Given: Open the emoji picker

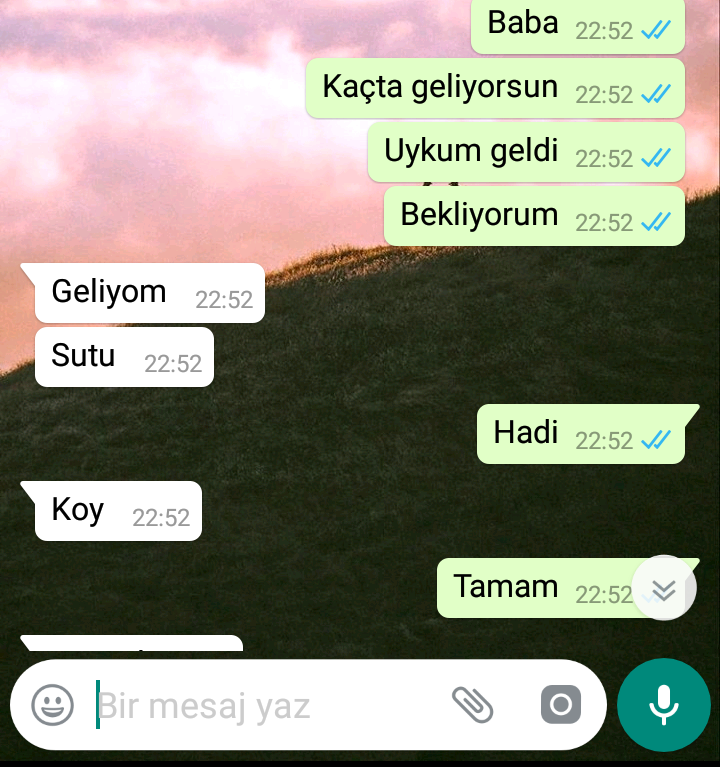Looking at the screenshot, I should [52, 705].
